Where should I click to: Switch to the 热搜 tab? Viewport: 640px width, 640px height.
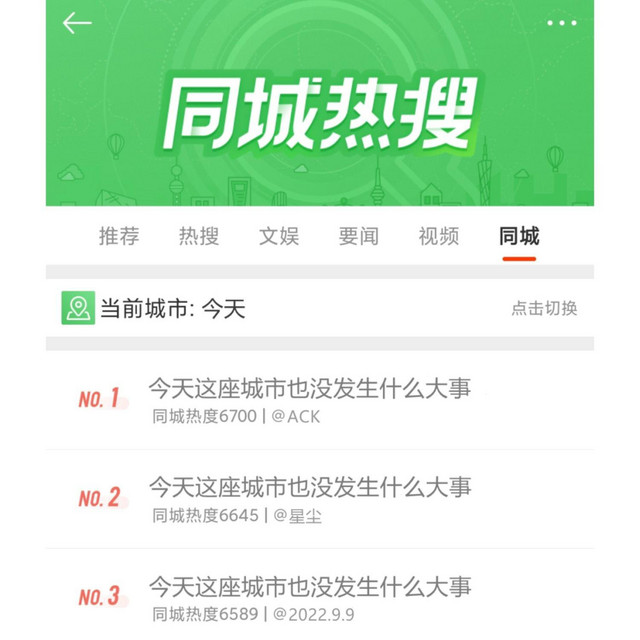coord(199,237)
